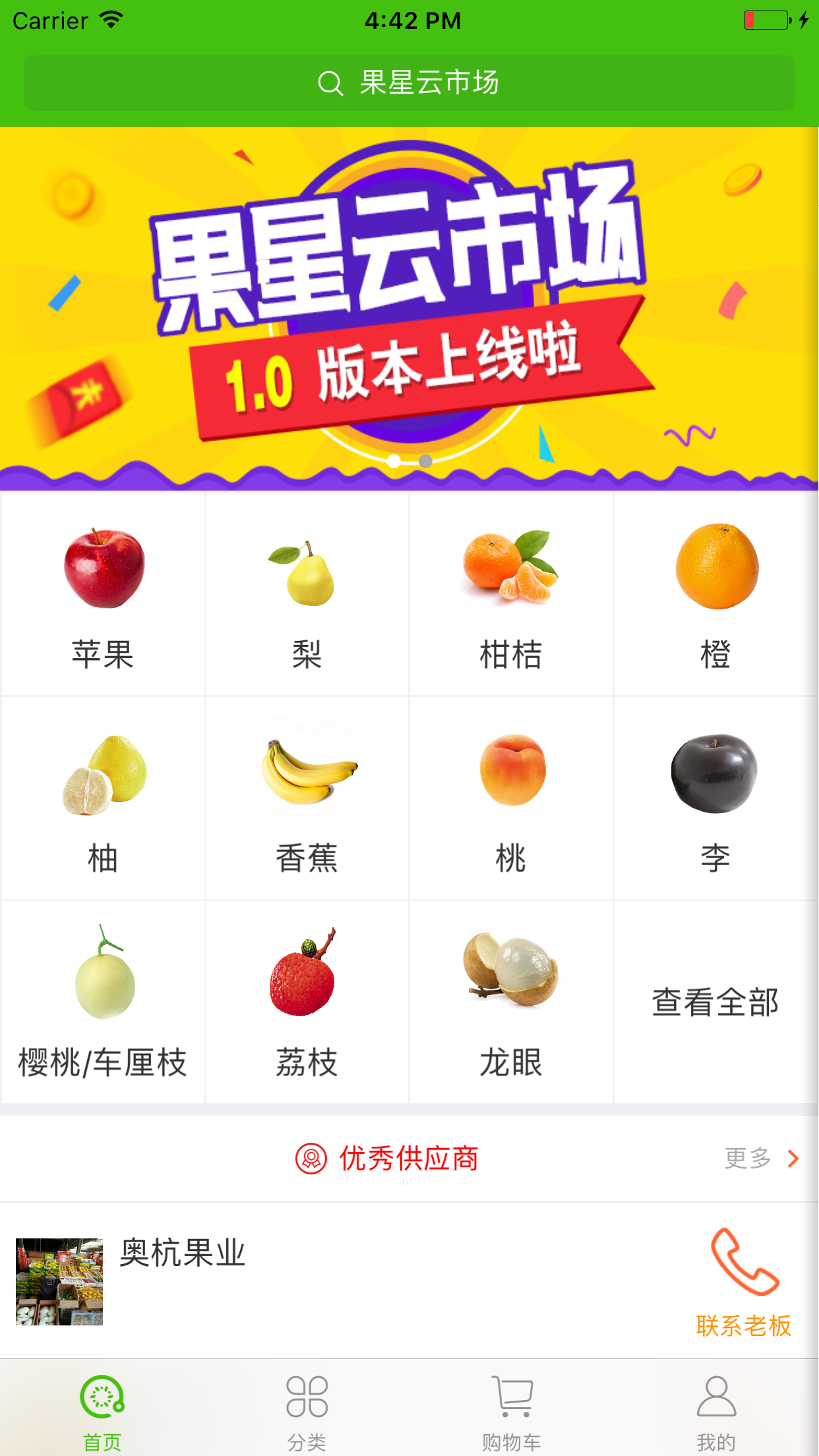The image size is (819, 1456).
Task: Open the 果星云市场 search bar
Action: tap(409, 83)
